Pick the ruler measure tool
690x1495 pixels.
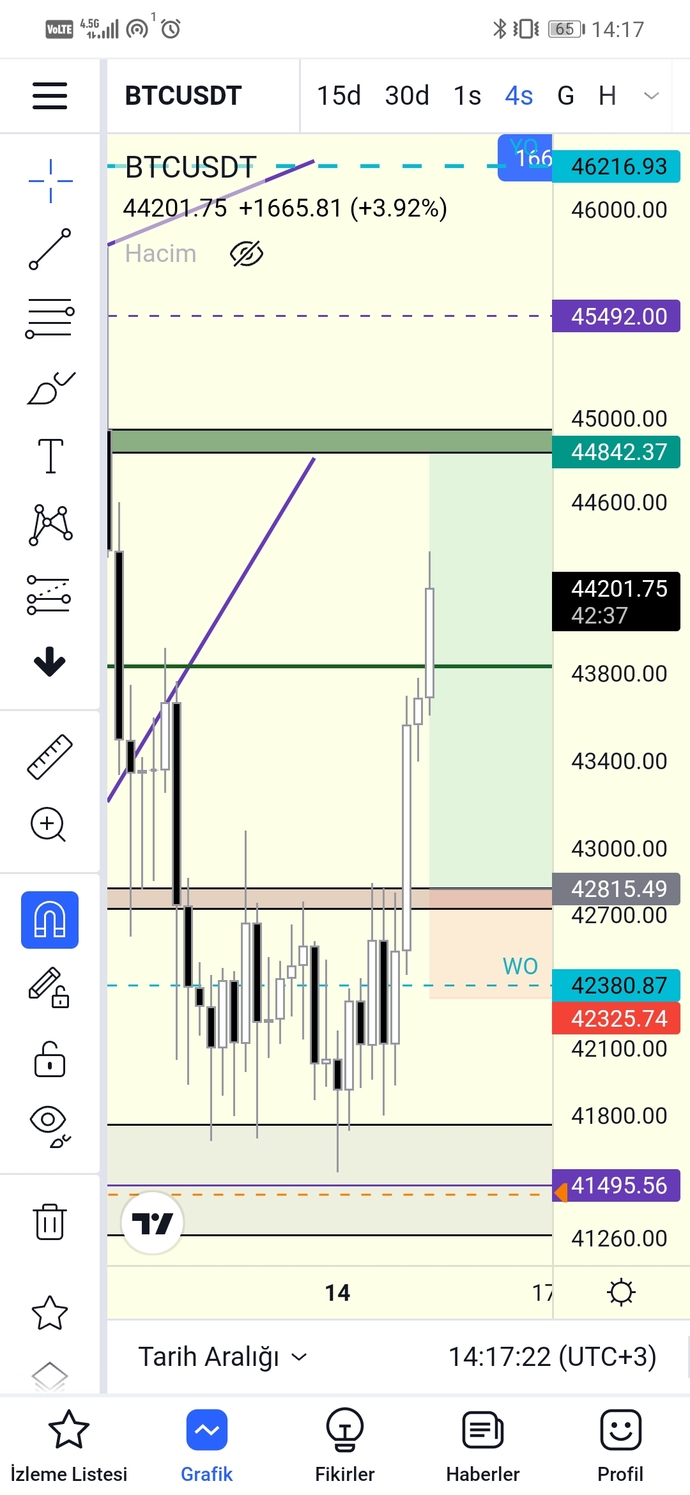tap(50, 756)
